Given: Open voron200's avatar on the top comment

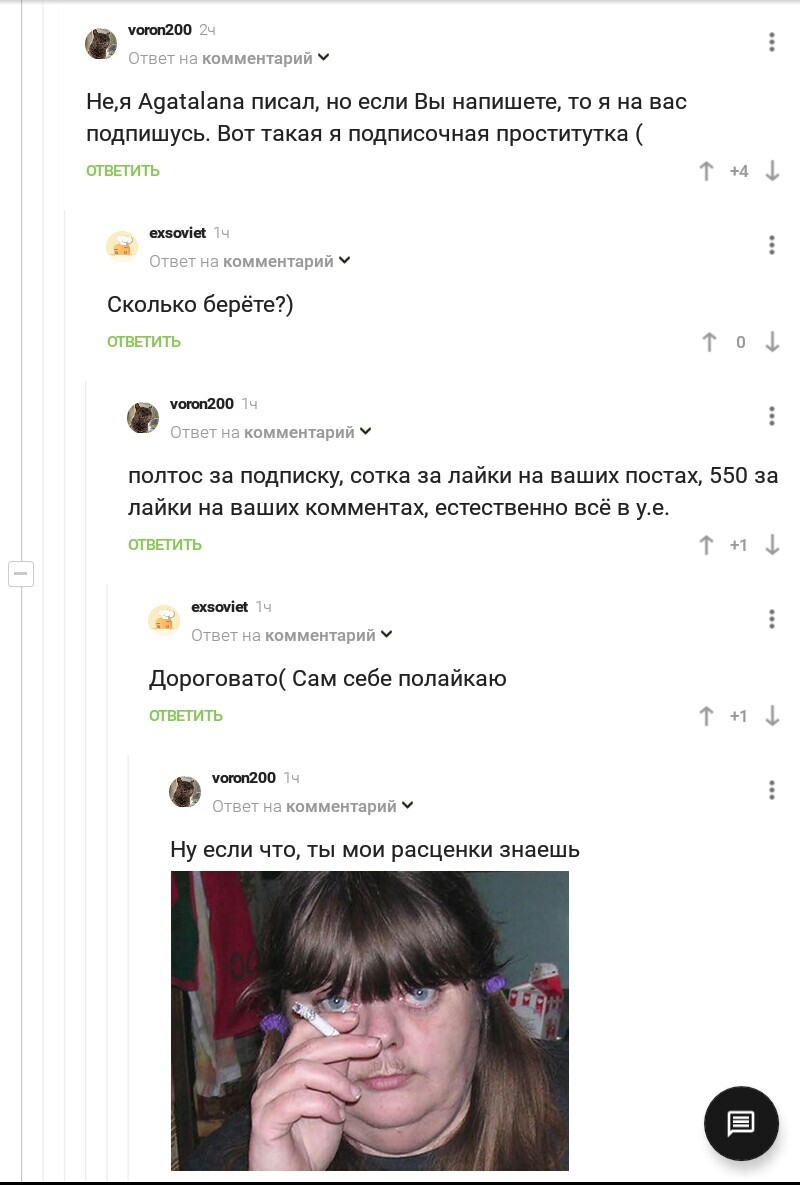Looking at the screenshot, I should 101,44.
